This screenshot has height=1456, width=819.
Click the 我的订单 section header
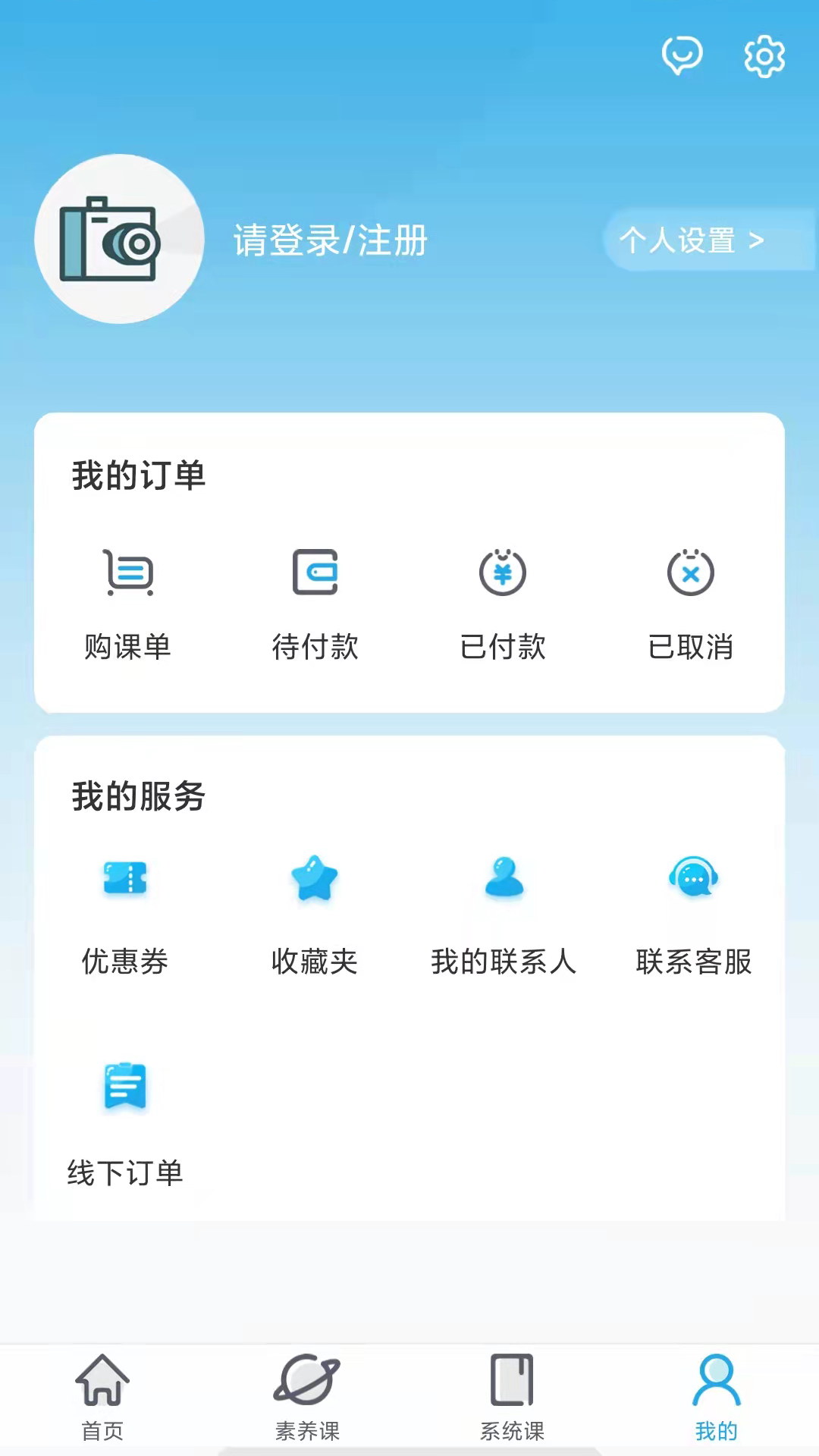(138, 475)
